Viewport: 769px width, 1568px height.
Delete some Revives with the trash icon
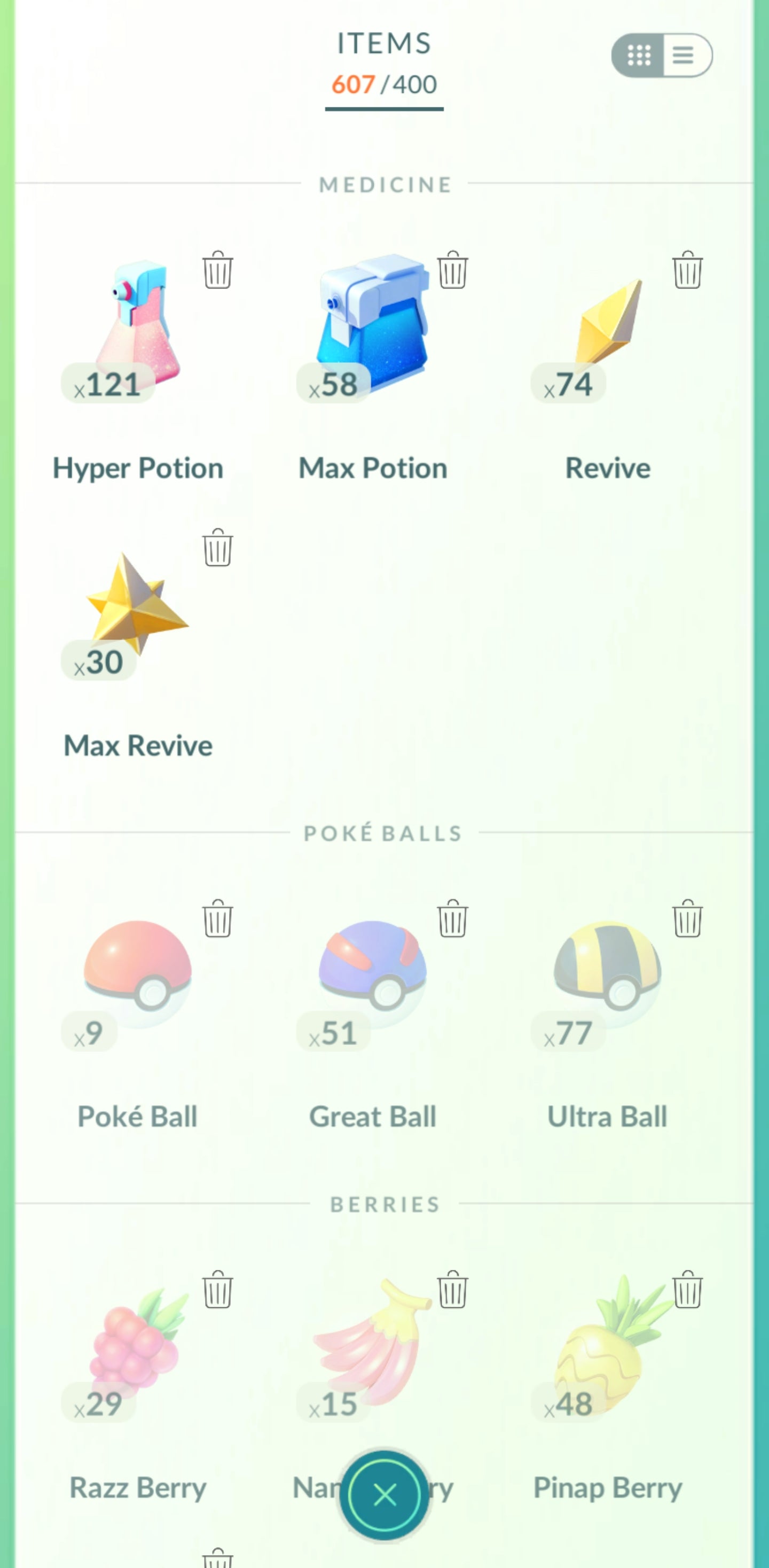coord(687,270)
